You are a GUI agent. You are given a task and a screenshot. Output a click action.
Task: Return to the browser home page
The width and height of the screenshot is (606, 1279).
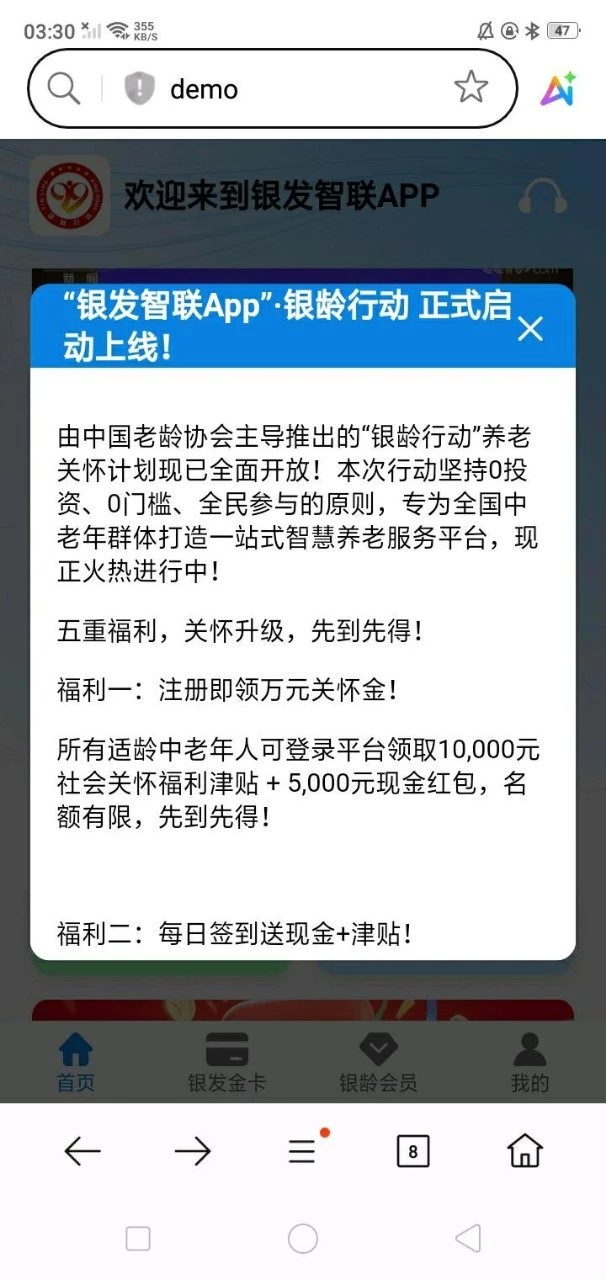tap(524, 1152)
